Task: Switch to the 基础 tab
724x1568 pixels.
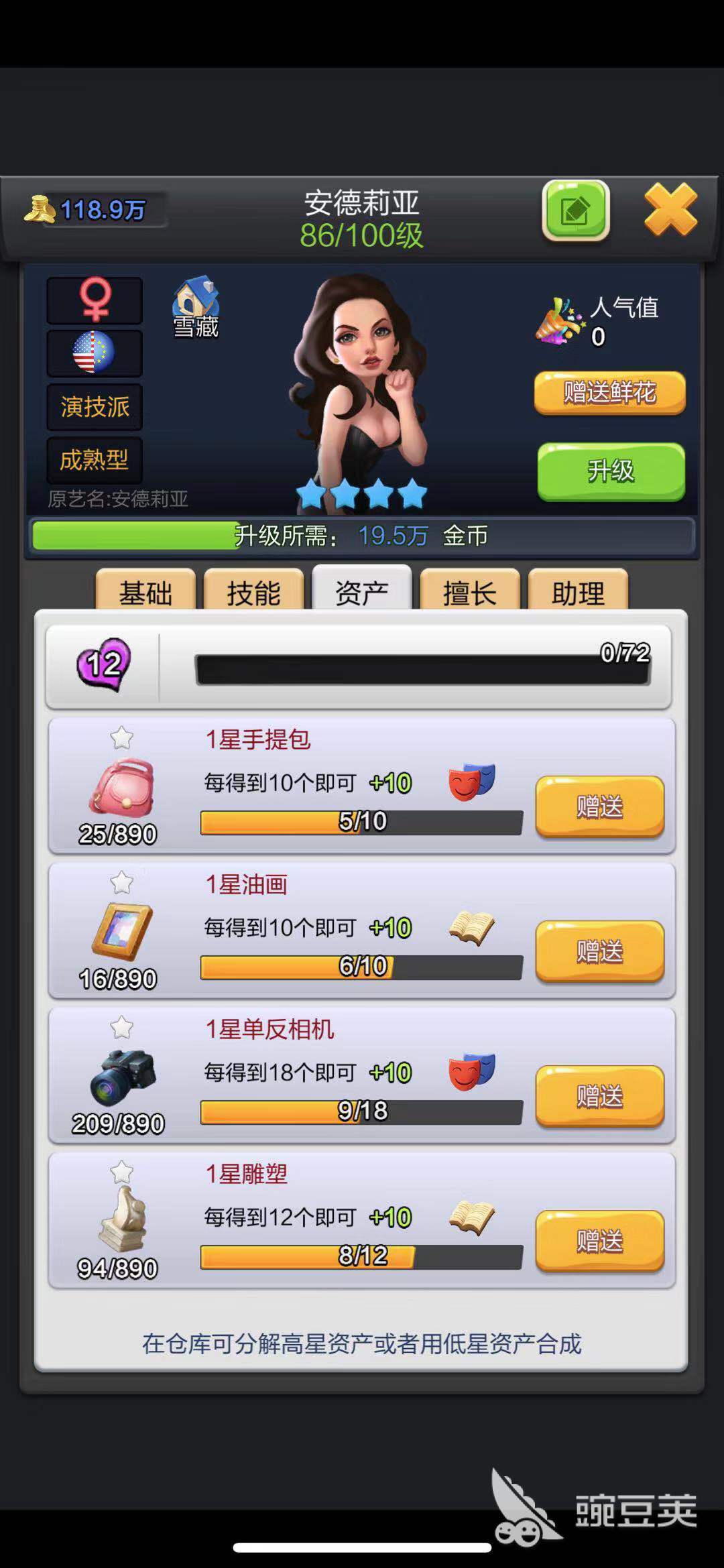Action: [x=145, y=592]
